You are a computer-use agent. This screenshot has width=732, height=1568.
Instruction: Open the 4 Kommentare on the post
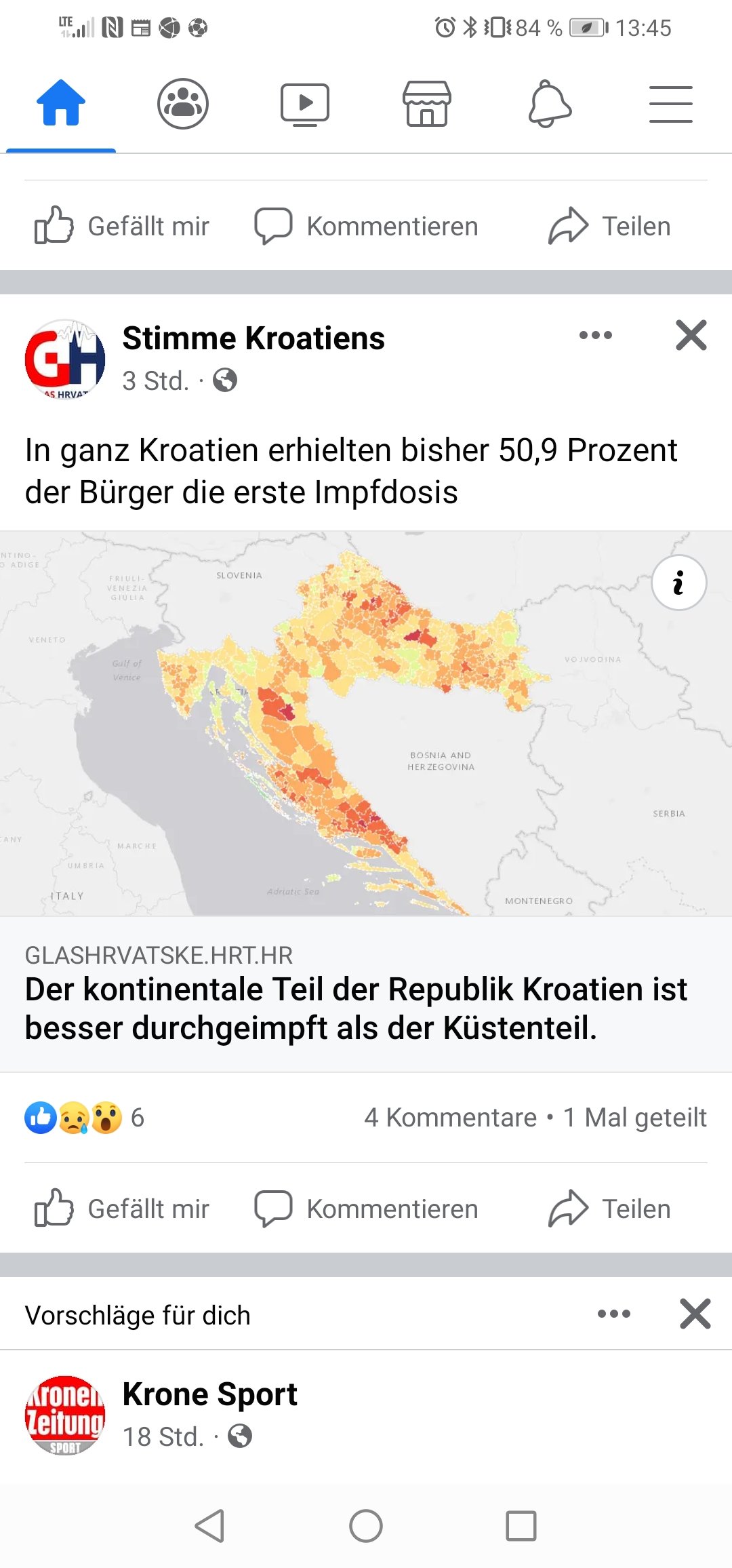tap(450, 1117)
